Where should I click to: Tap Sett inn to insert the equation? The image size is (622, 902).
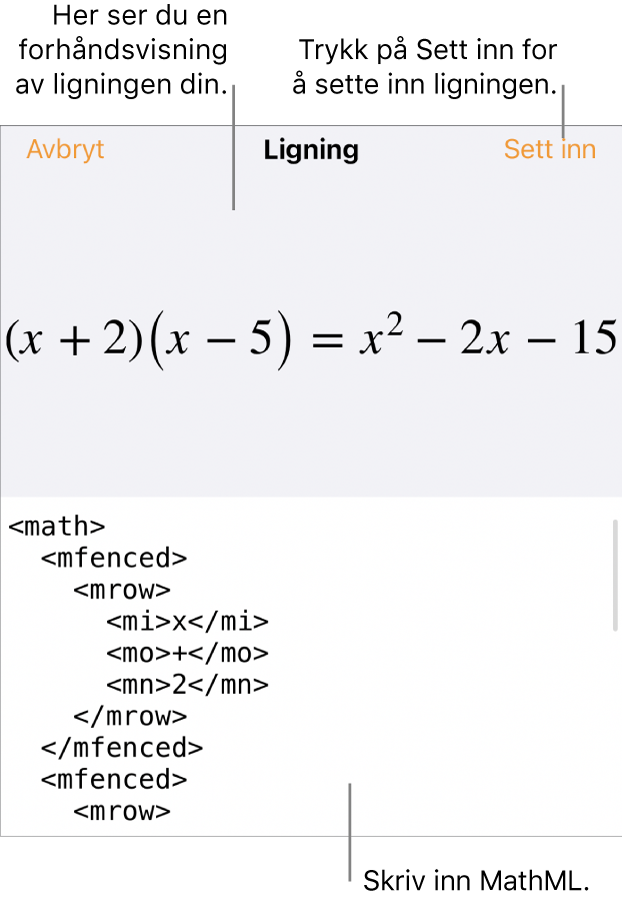(x=549, y=150)
